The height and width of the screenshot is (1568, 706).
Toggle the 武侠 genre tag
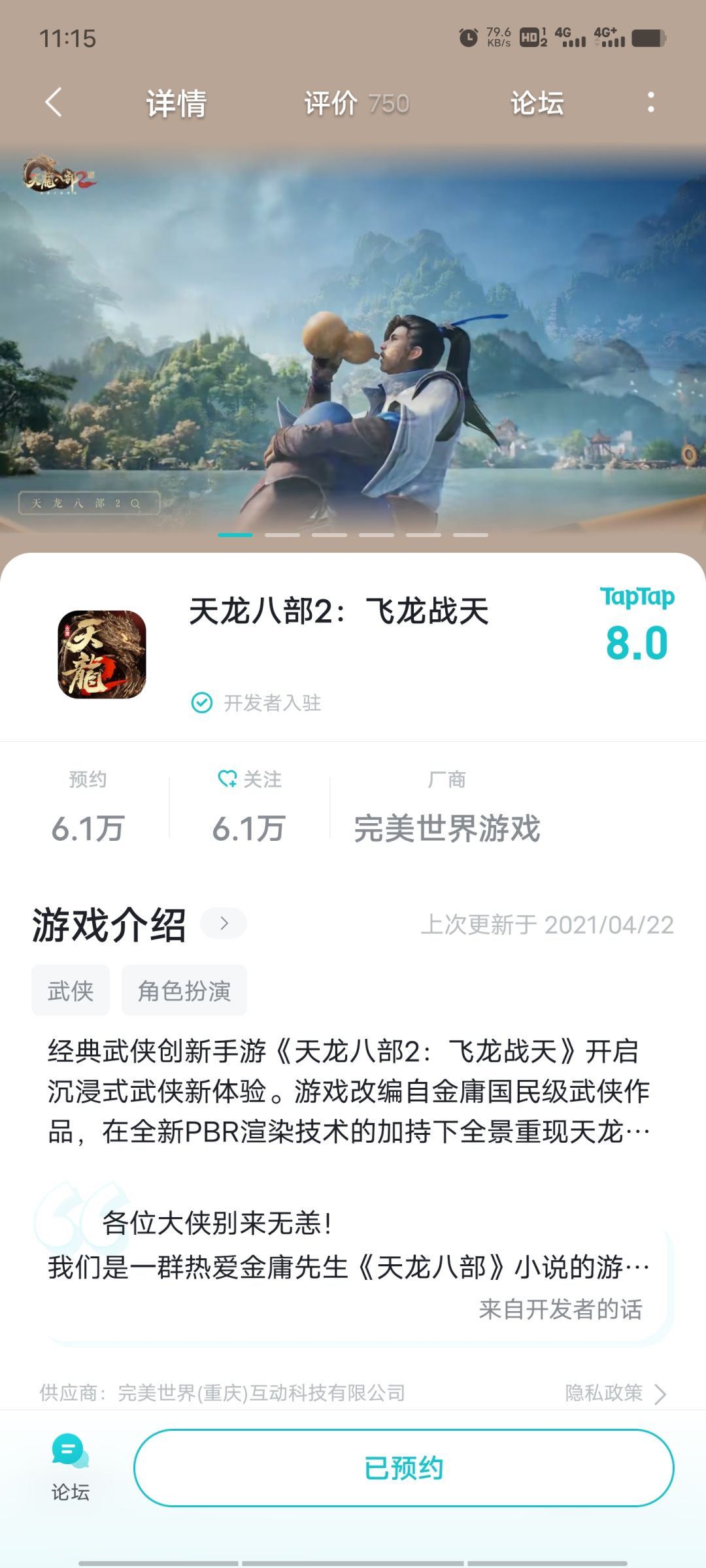[70, 990]
